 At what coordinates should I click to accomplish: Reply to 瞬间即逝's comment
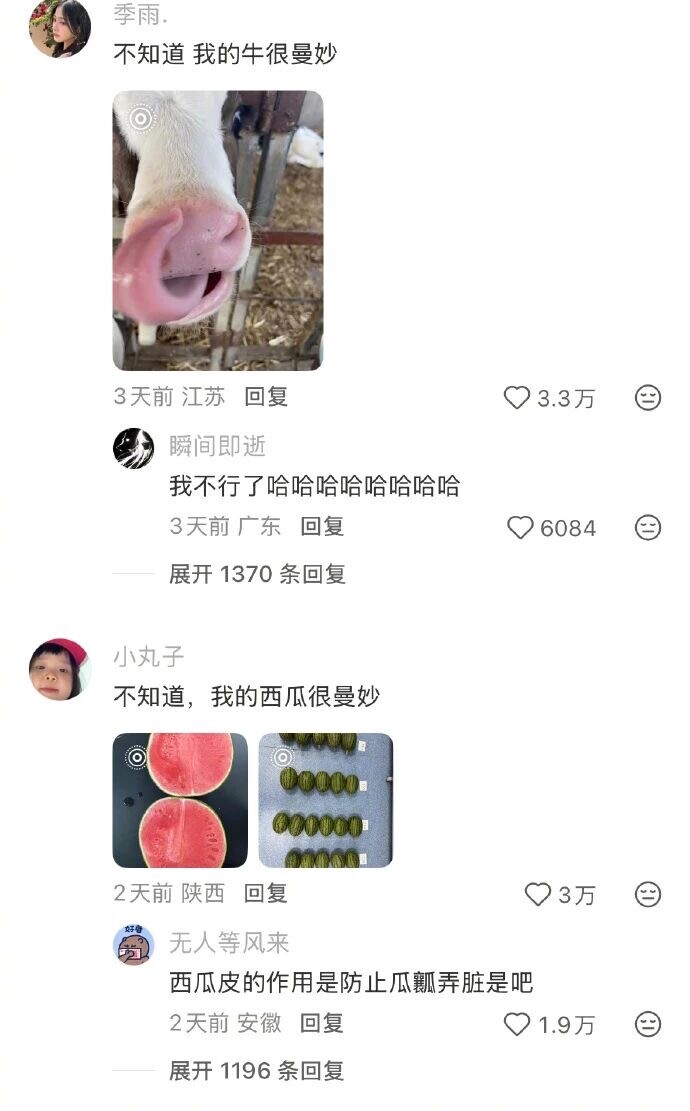(x=322, y=526)
